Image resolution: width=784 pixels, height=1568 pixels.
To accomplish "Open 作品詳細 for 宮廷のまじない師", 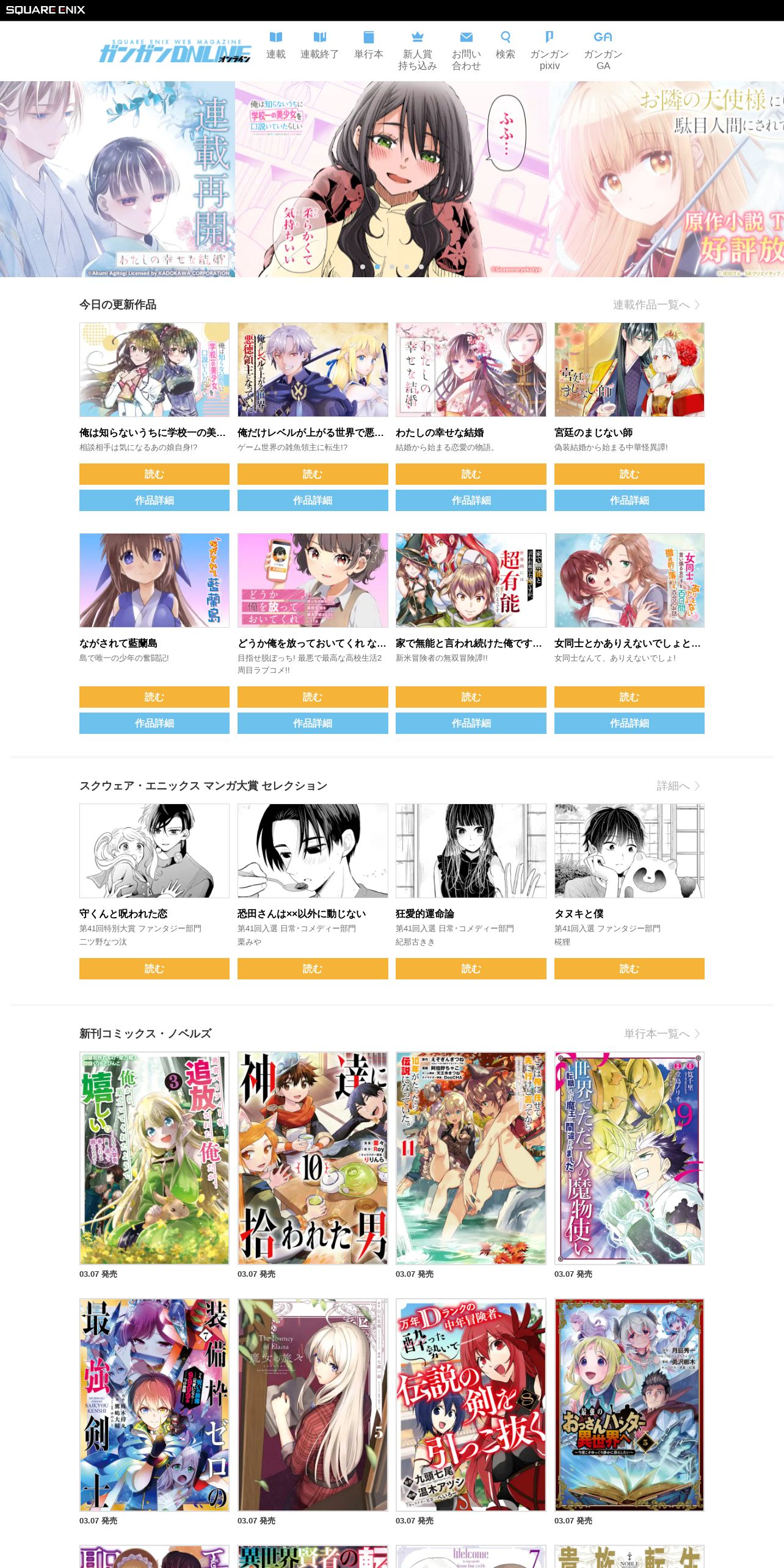I will (x=630, y=500).
